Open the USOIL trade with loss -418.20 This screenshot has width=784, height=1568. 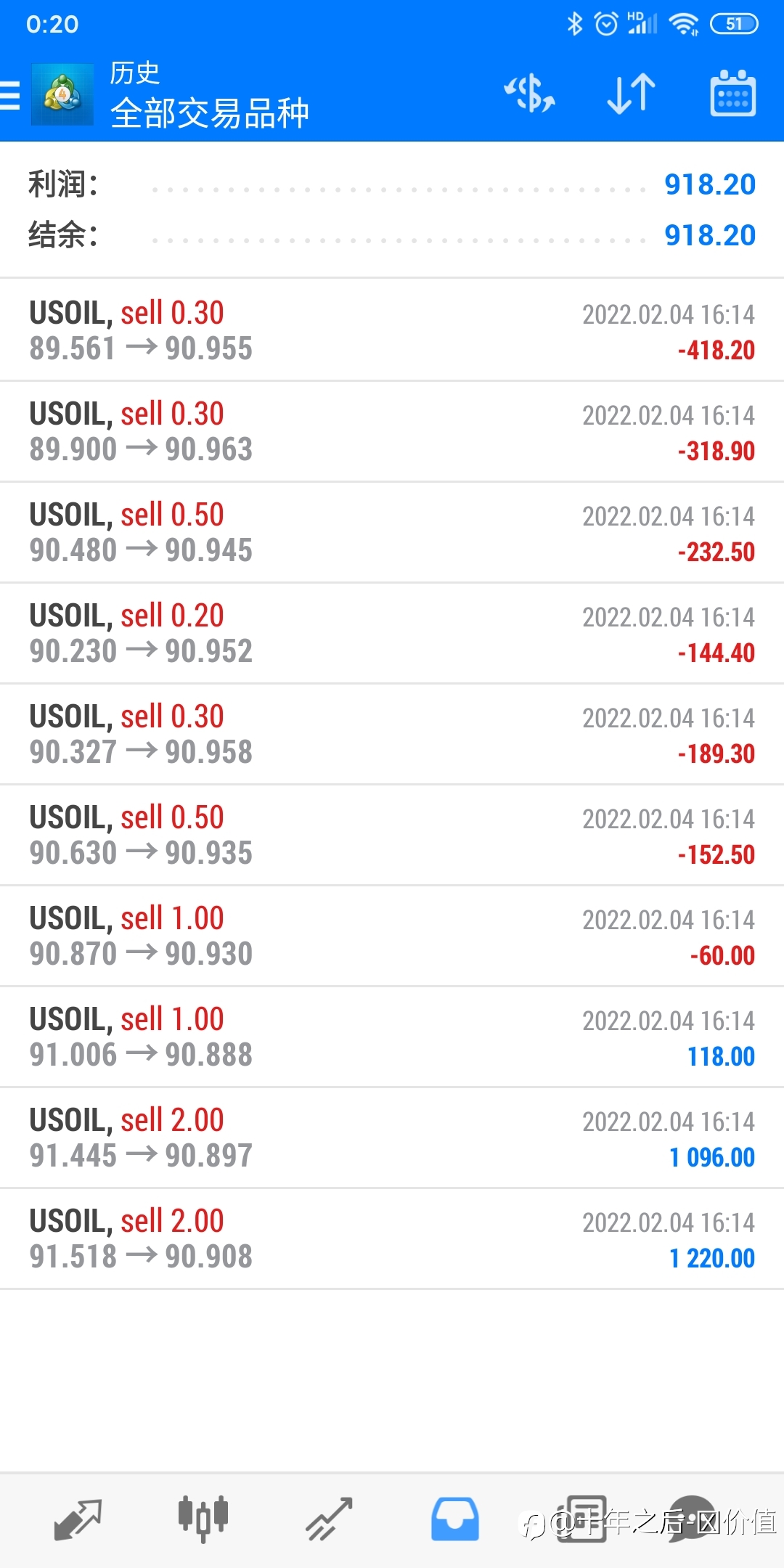[392, 330]
